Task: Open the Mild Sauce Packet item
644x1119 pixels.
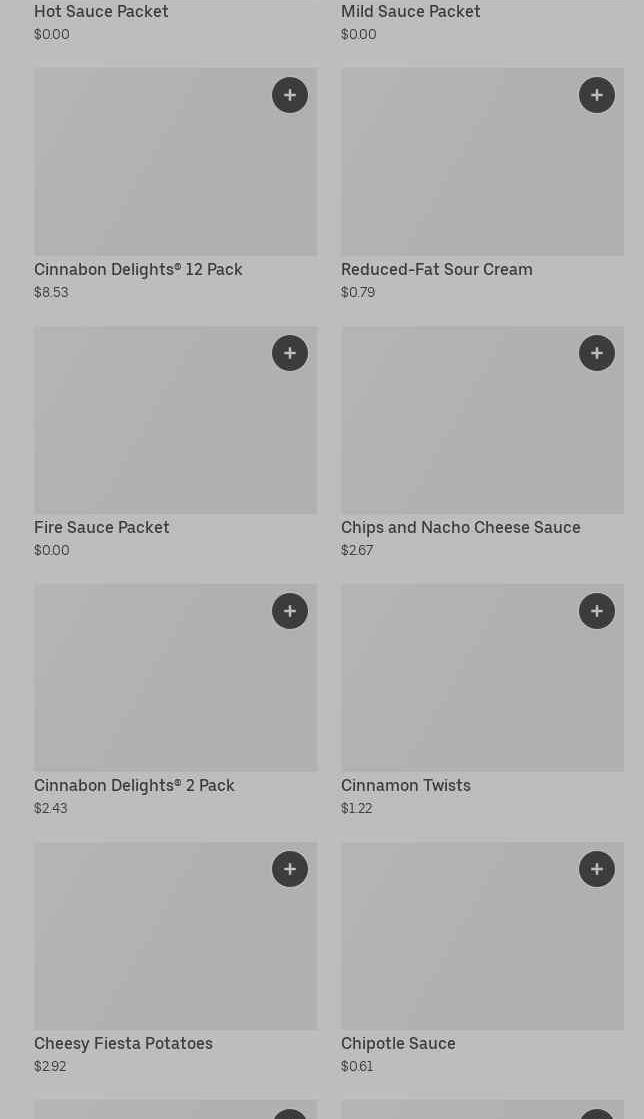Action: click(410, 12)
